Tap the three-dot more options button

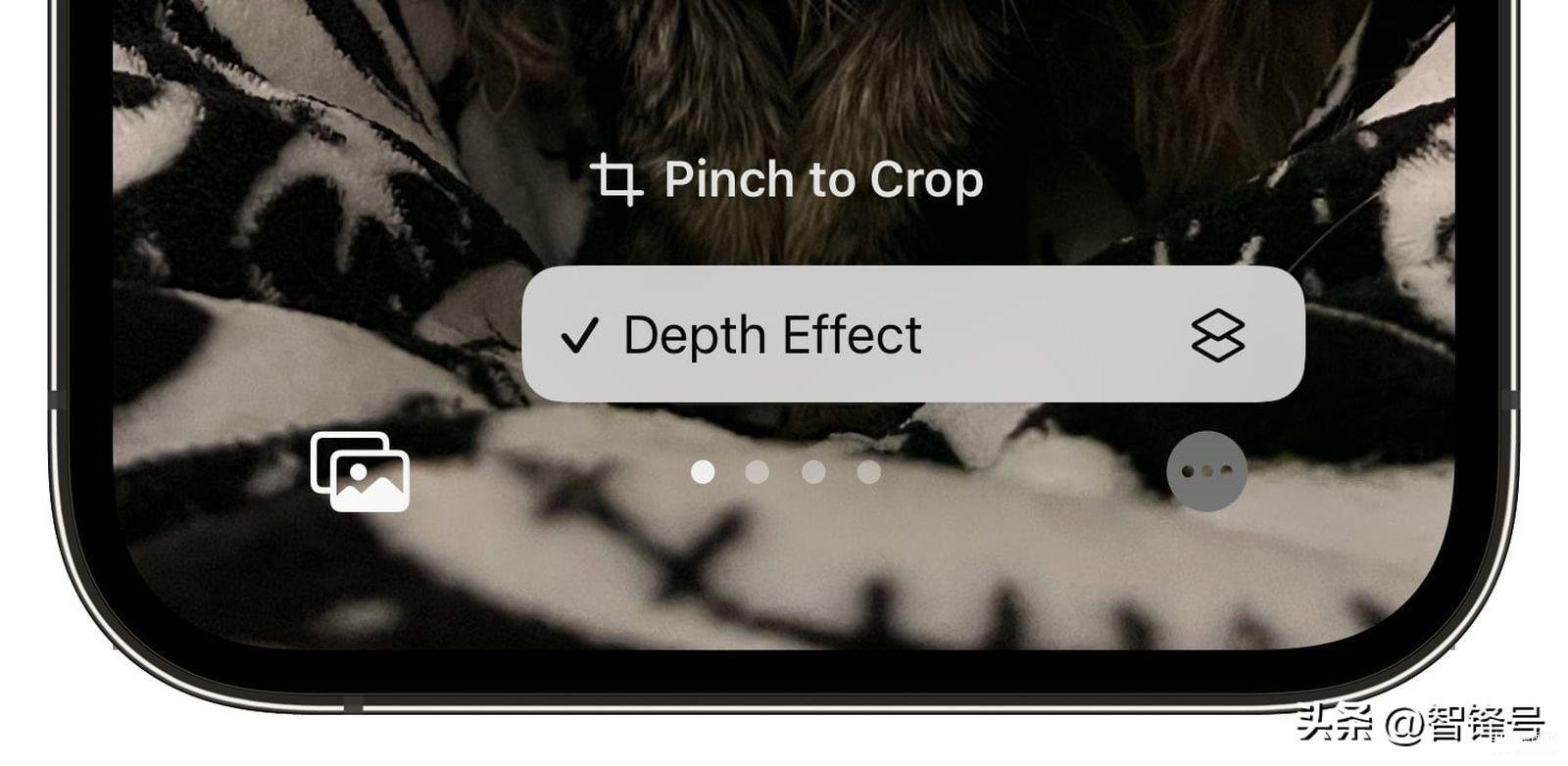(x=1206, y=471)
